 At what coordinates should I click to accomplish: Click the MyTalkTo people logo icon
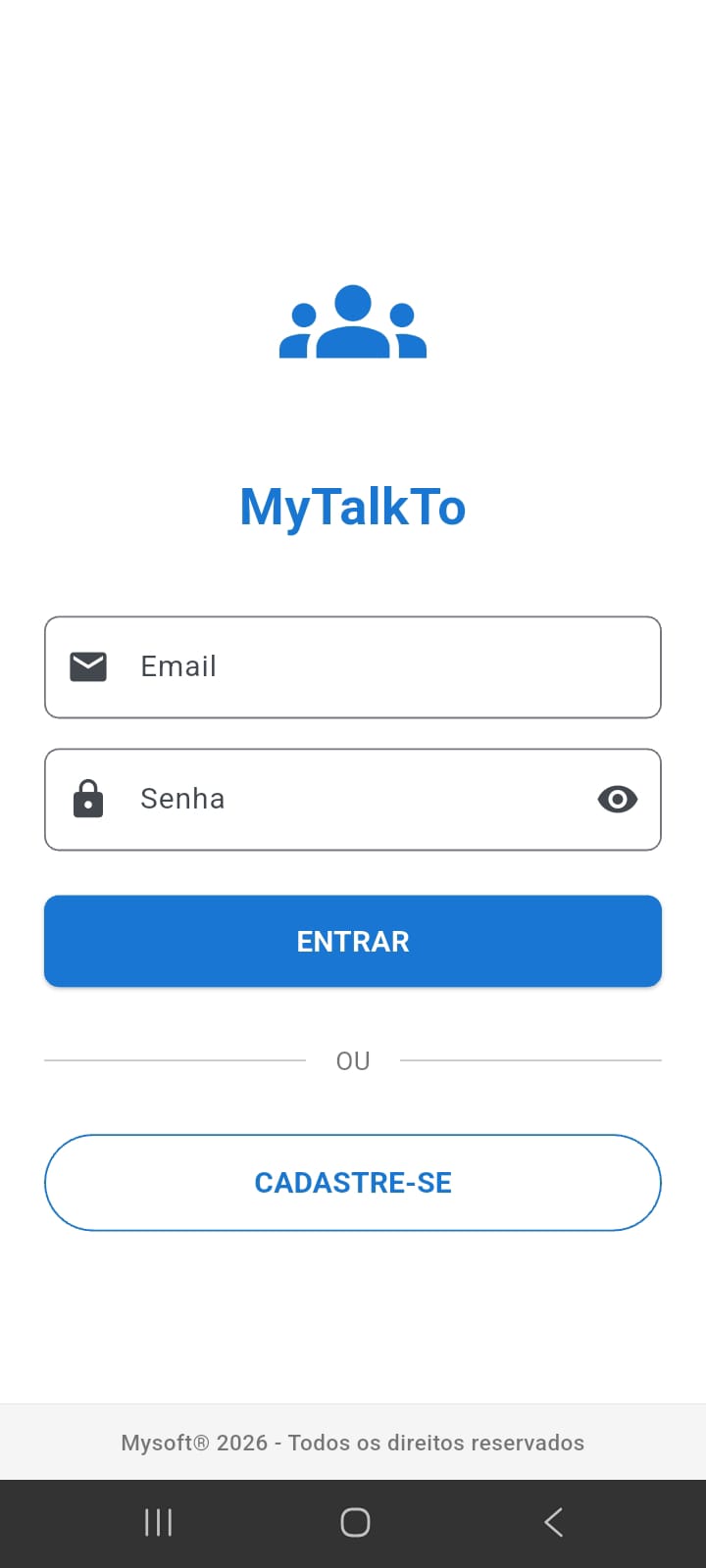pyautogui.click(x=353, y=323)
